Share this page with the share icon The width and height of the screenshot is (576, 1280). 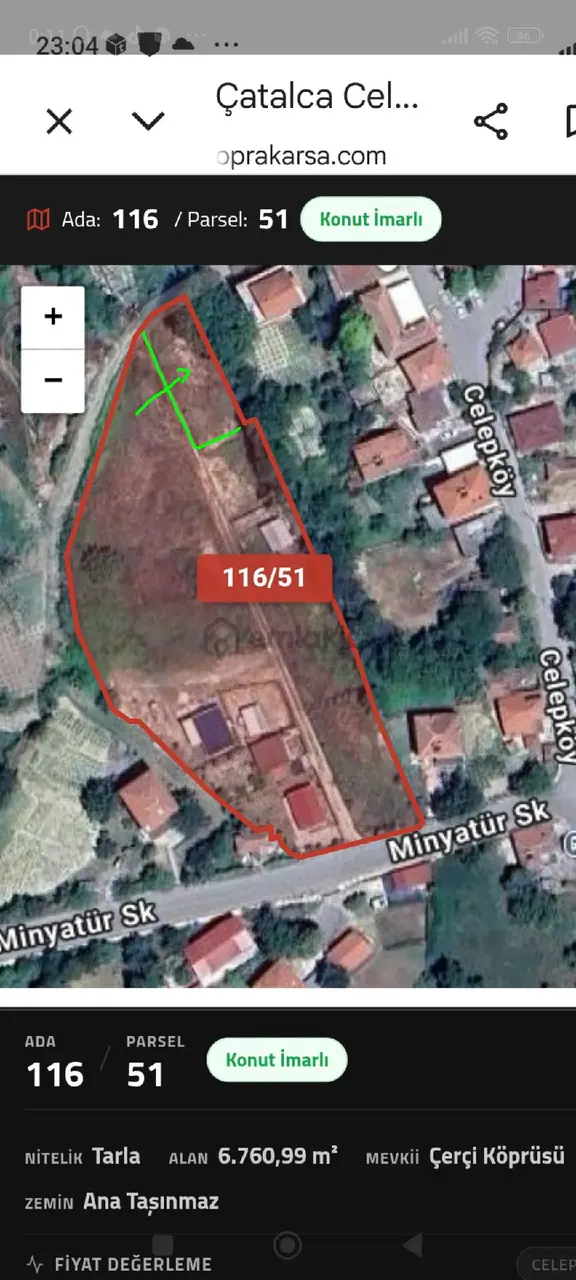point(491,122)
